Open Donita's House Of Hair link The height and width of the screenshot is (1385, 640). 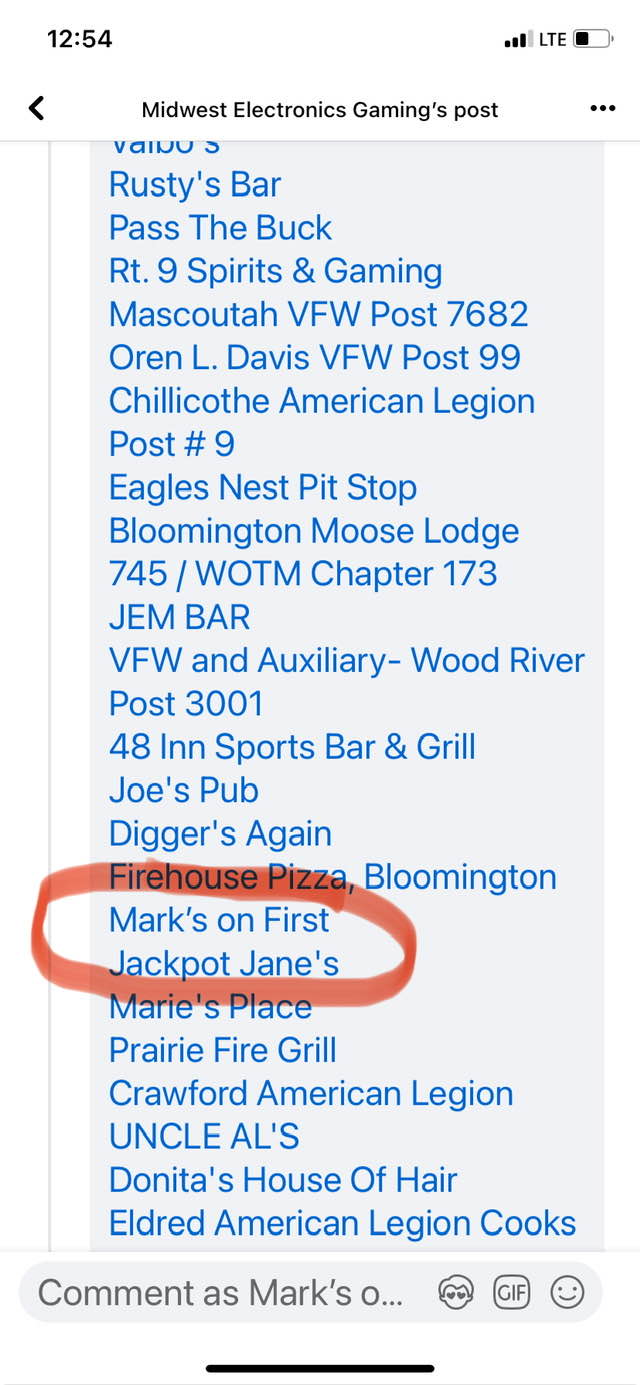pyautogui.click(x=283, y=1180)
